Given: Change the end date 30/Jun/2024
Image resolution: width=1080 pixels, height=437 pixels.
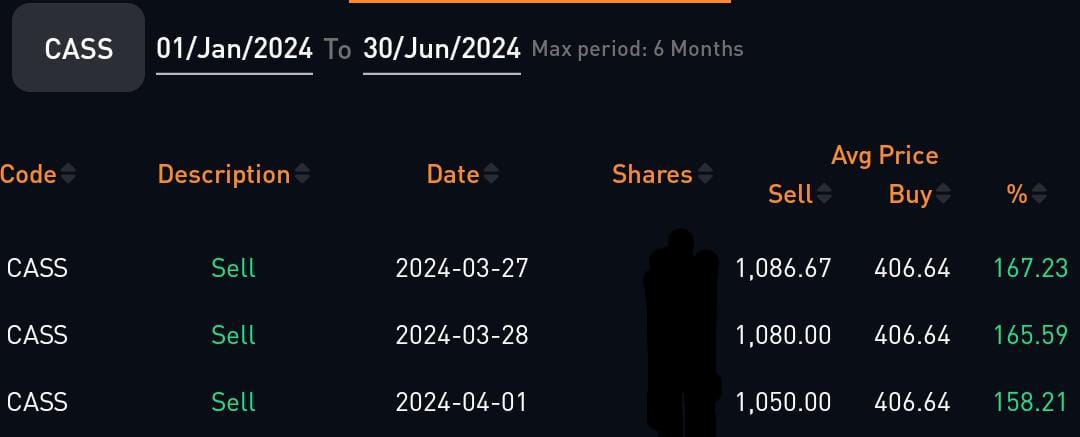Looking at the screenshot, I should [441, 48].
